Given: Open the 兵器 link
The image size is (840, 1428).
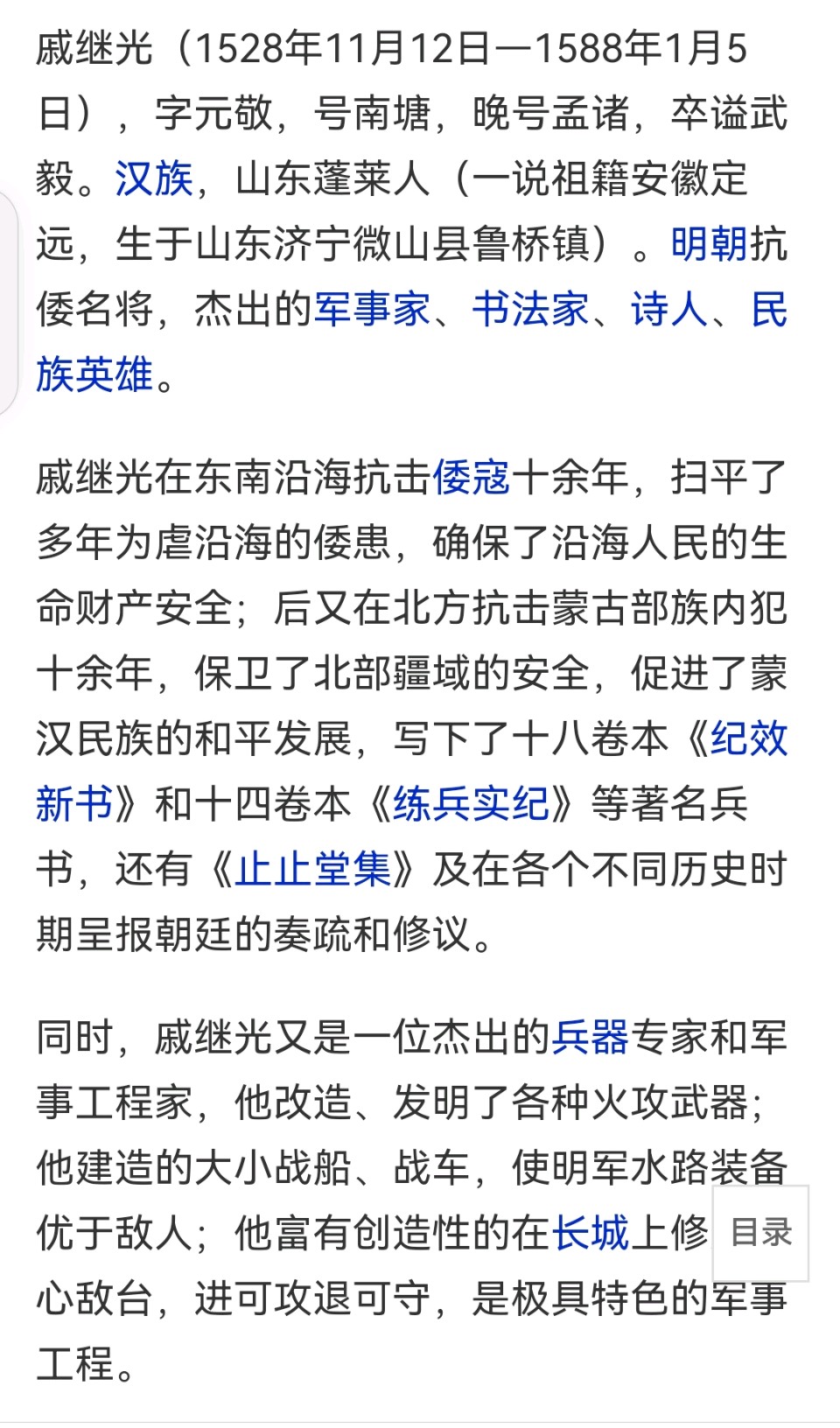Looking at the screenshot, I should [x=590, y=1038].
